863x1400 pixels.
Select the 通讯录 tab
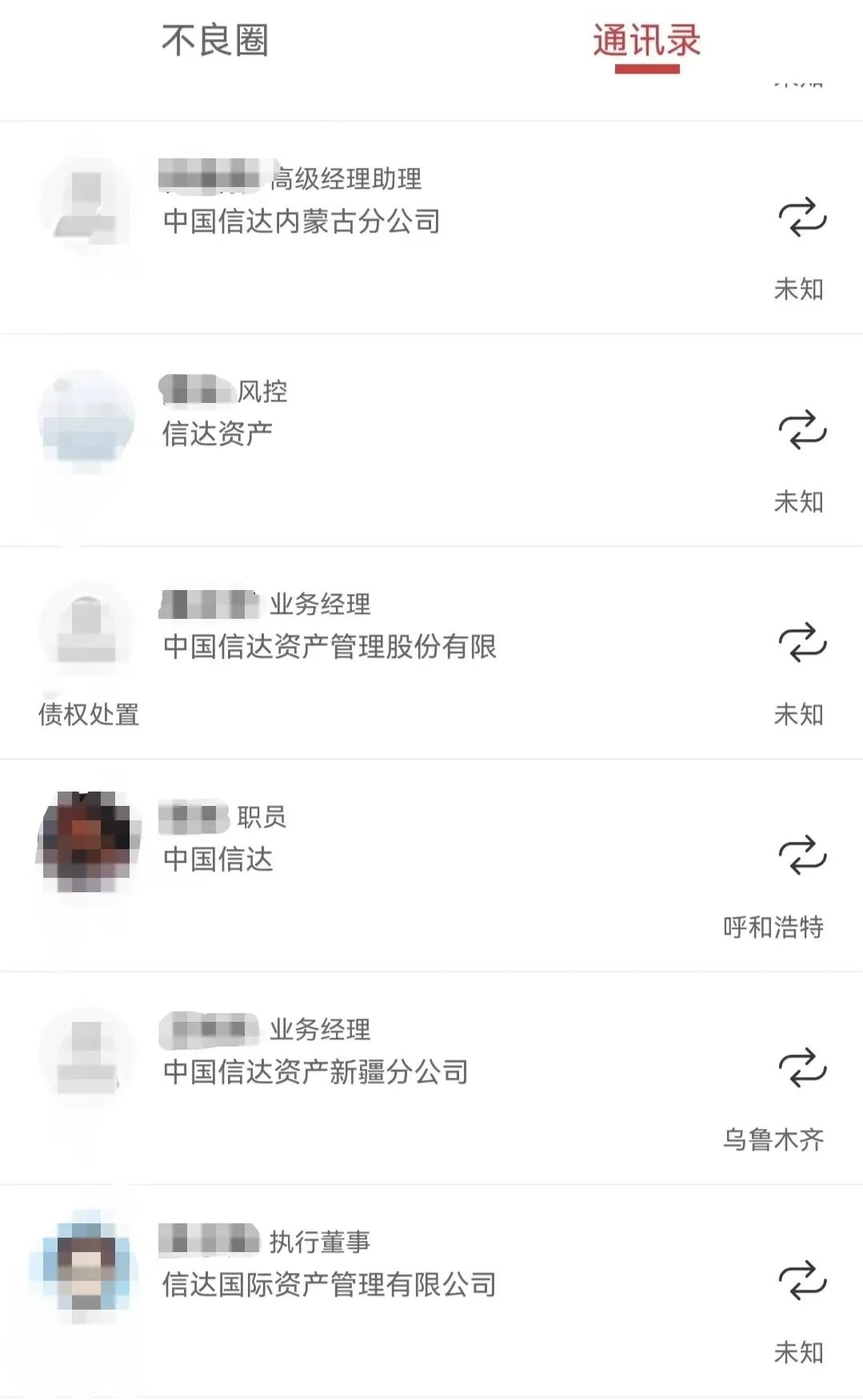[646, 41]
